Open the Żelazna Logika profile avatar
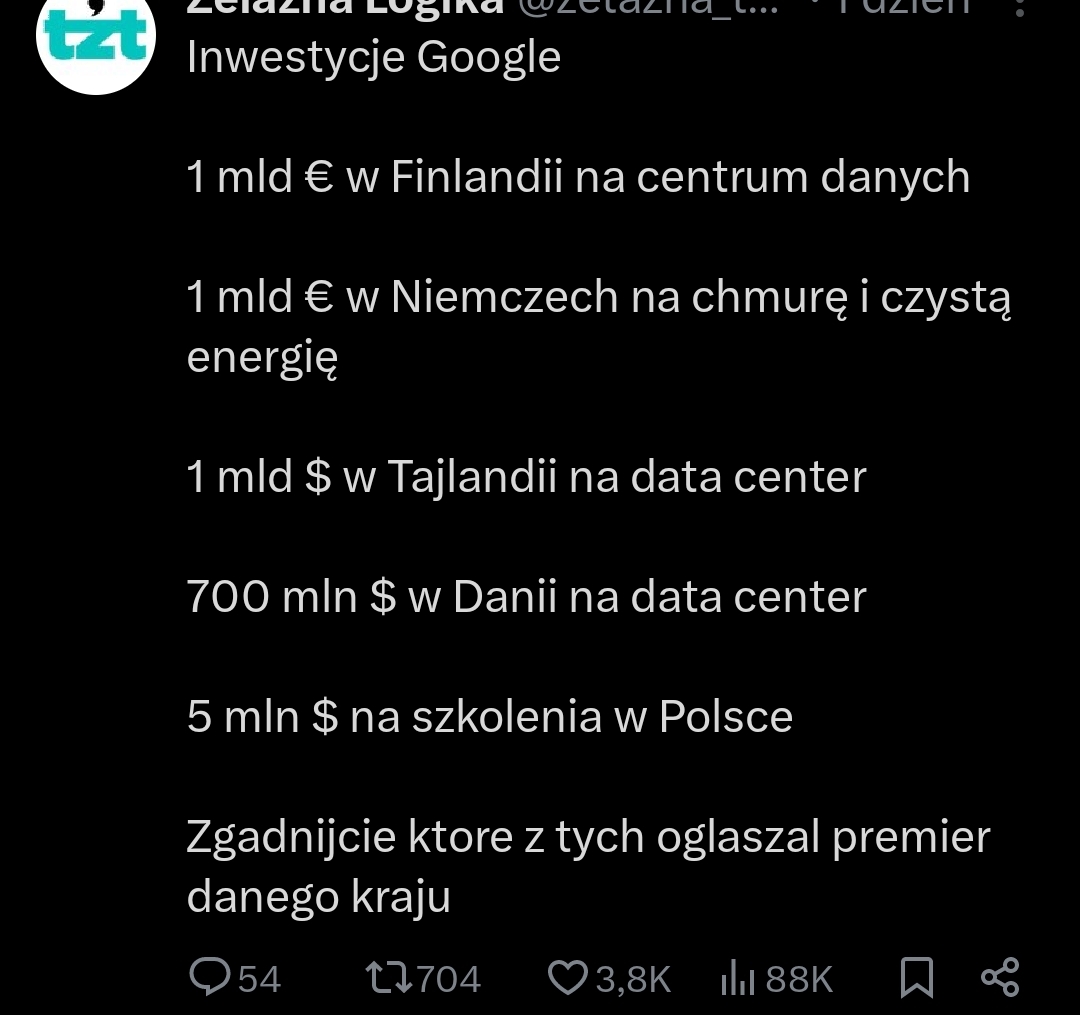Screen dimensions: 1080x1015 [96, 40]
